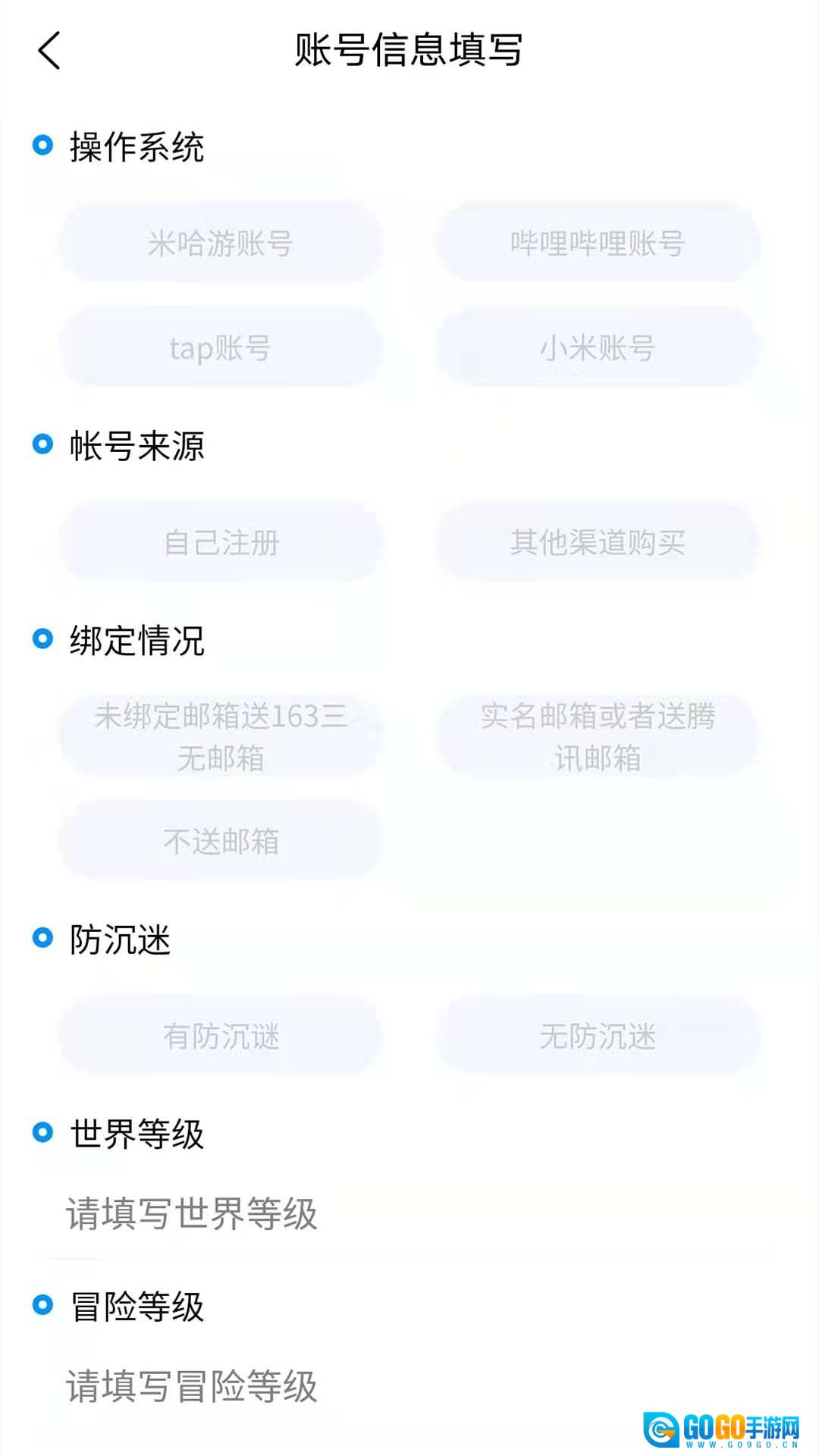
Task: Choose 哔哩哔哩账号 option
Action: tap(598, 243)
